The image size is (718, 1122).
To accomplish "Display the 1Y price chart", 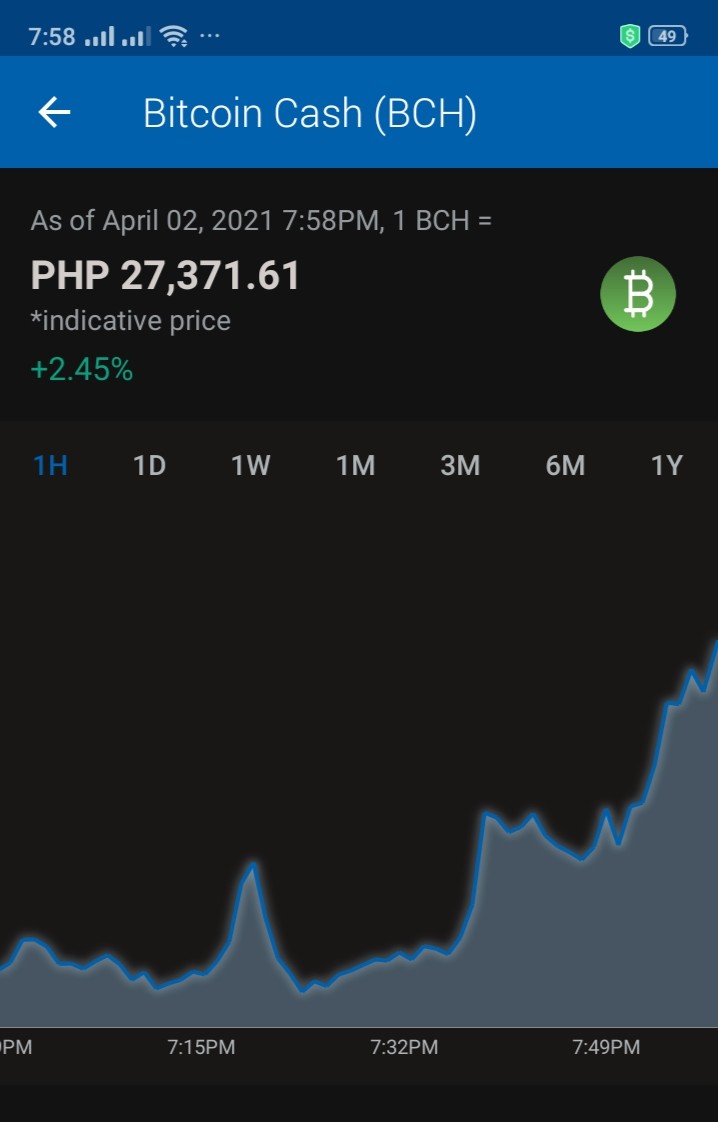I will coord(666,466).
